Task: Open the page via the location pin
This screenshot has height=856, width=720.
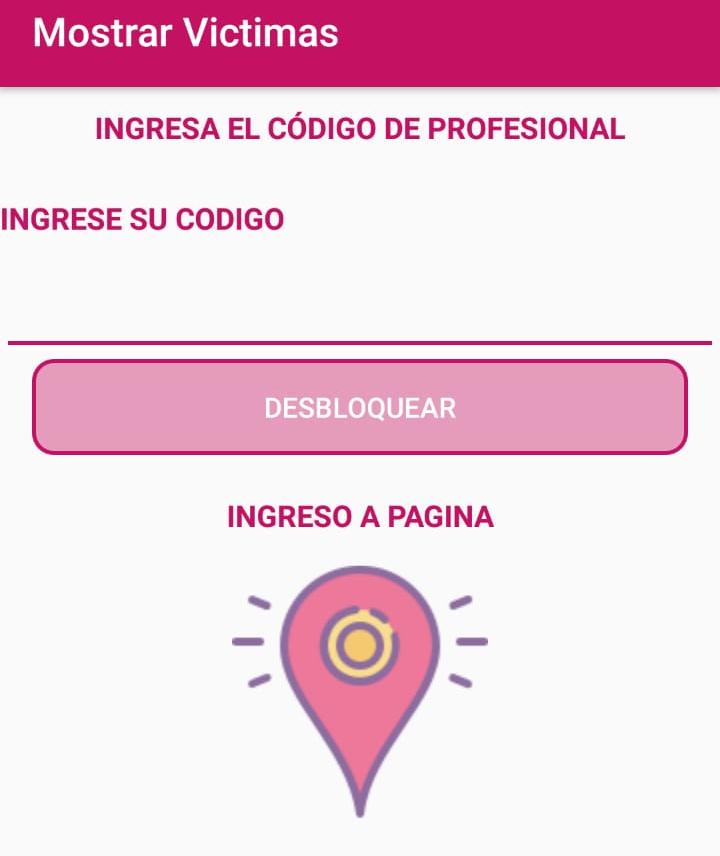Action: point(360,680)
